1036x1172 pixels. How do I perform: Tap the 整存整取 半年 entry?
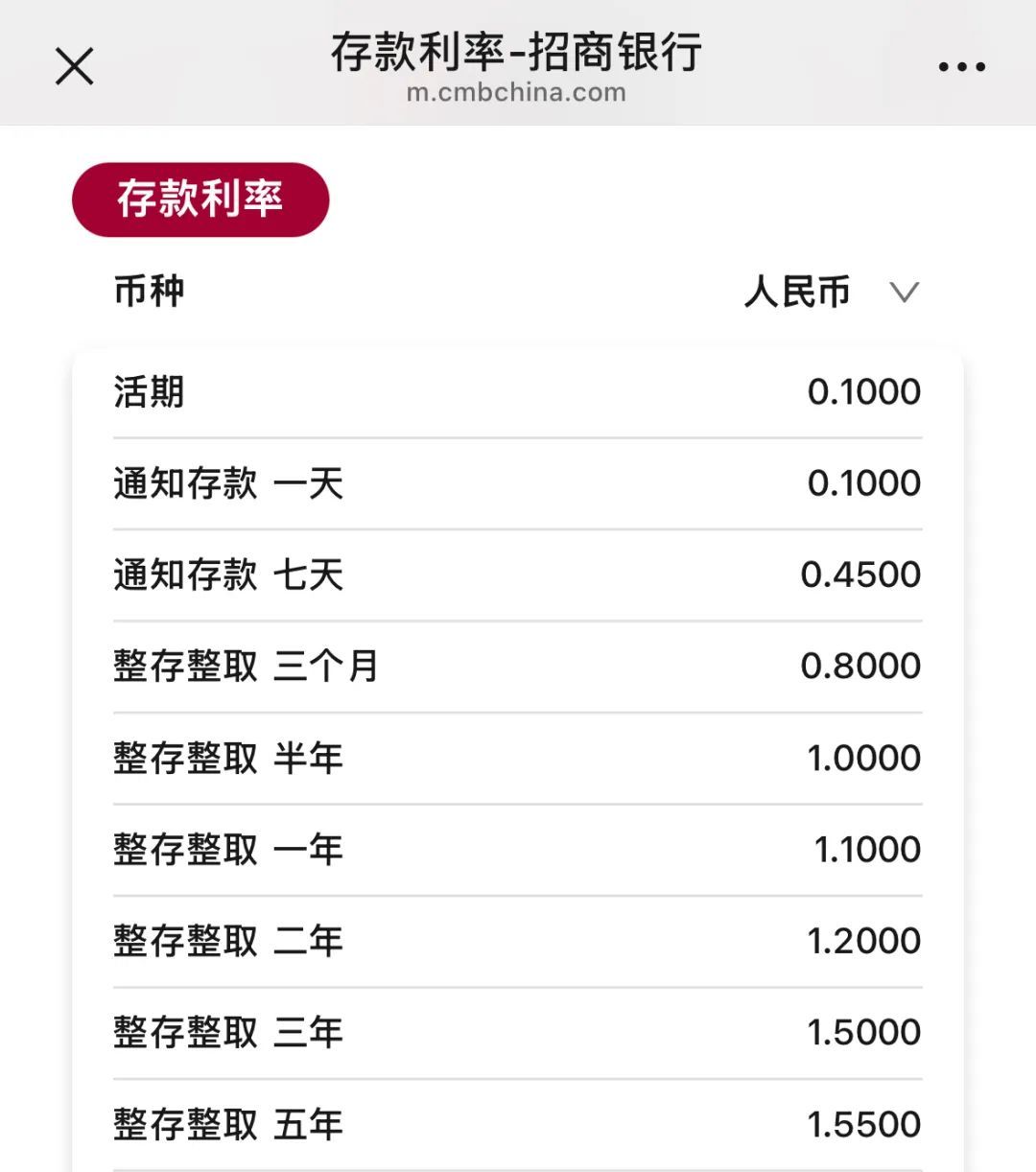[x=518, y=756]
